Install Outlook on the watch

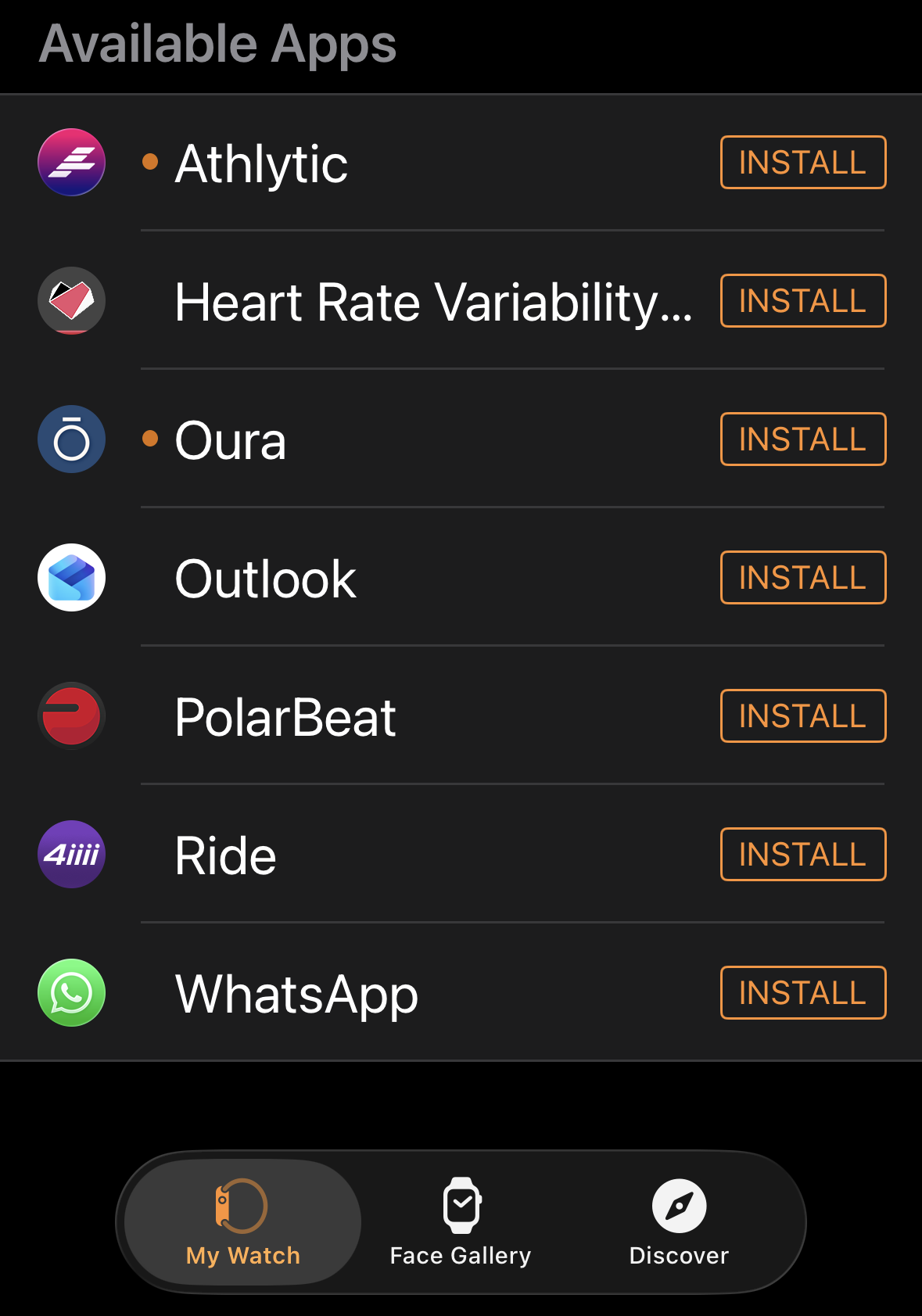802,577
